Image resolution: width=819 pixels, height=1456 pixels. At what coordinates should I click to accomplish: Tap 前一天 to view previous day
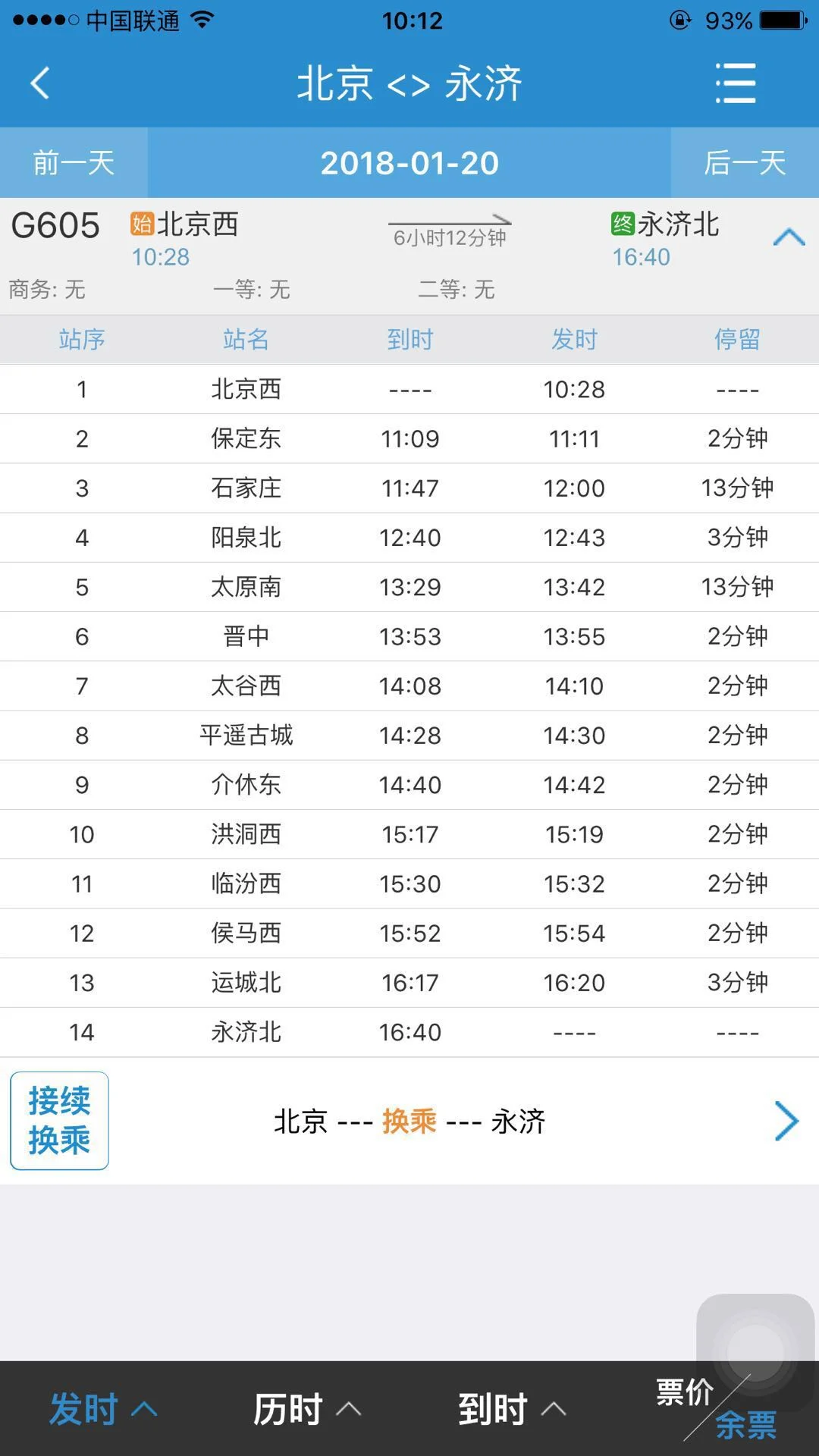click(x=71, y=162)
